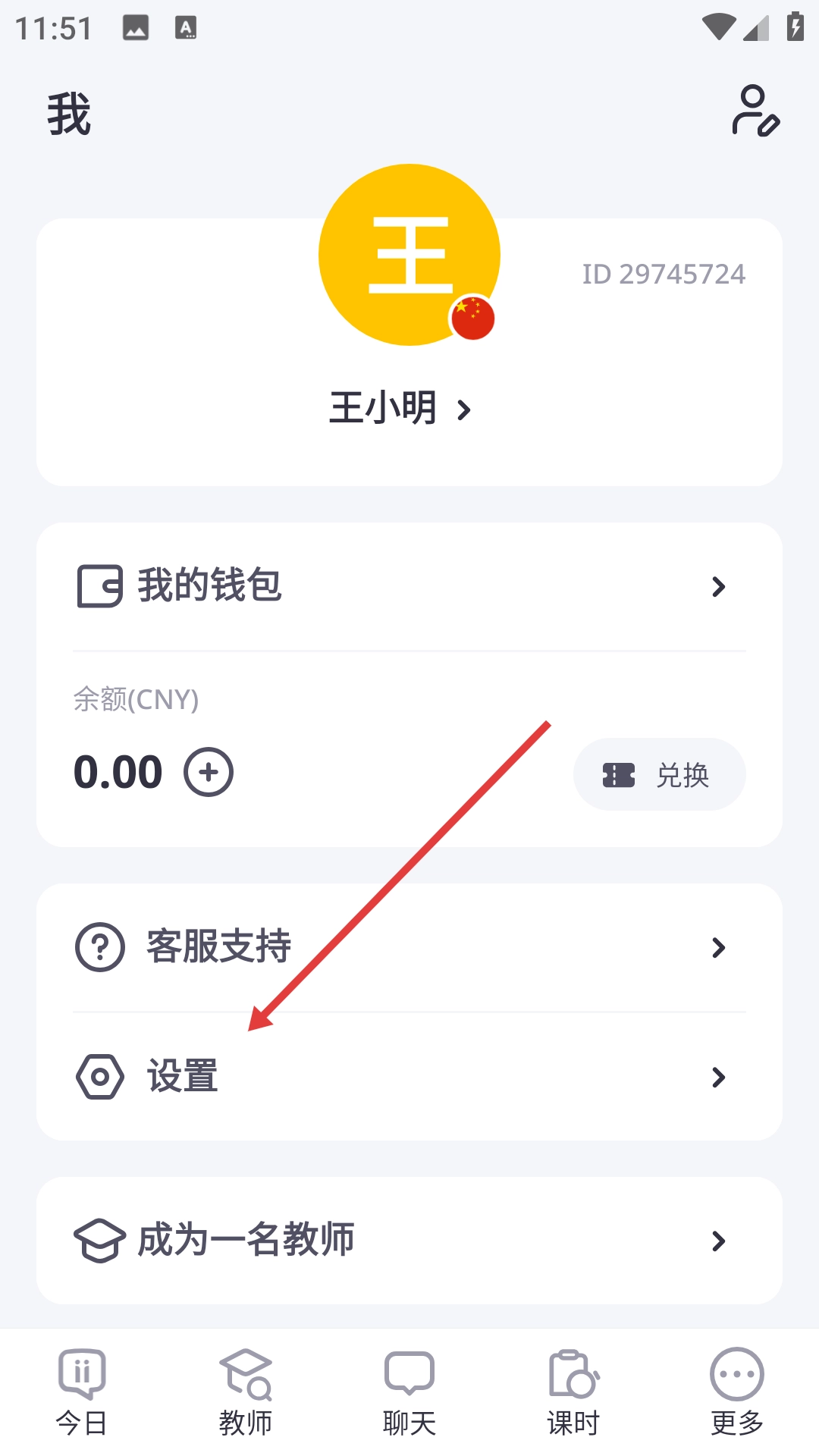Open 我的钱包 wallet
819x1456 pixels.
click(x=408, y=586)
